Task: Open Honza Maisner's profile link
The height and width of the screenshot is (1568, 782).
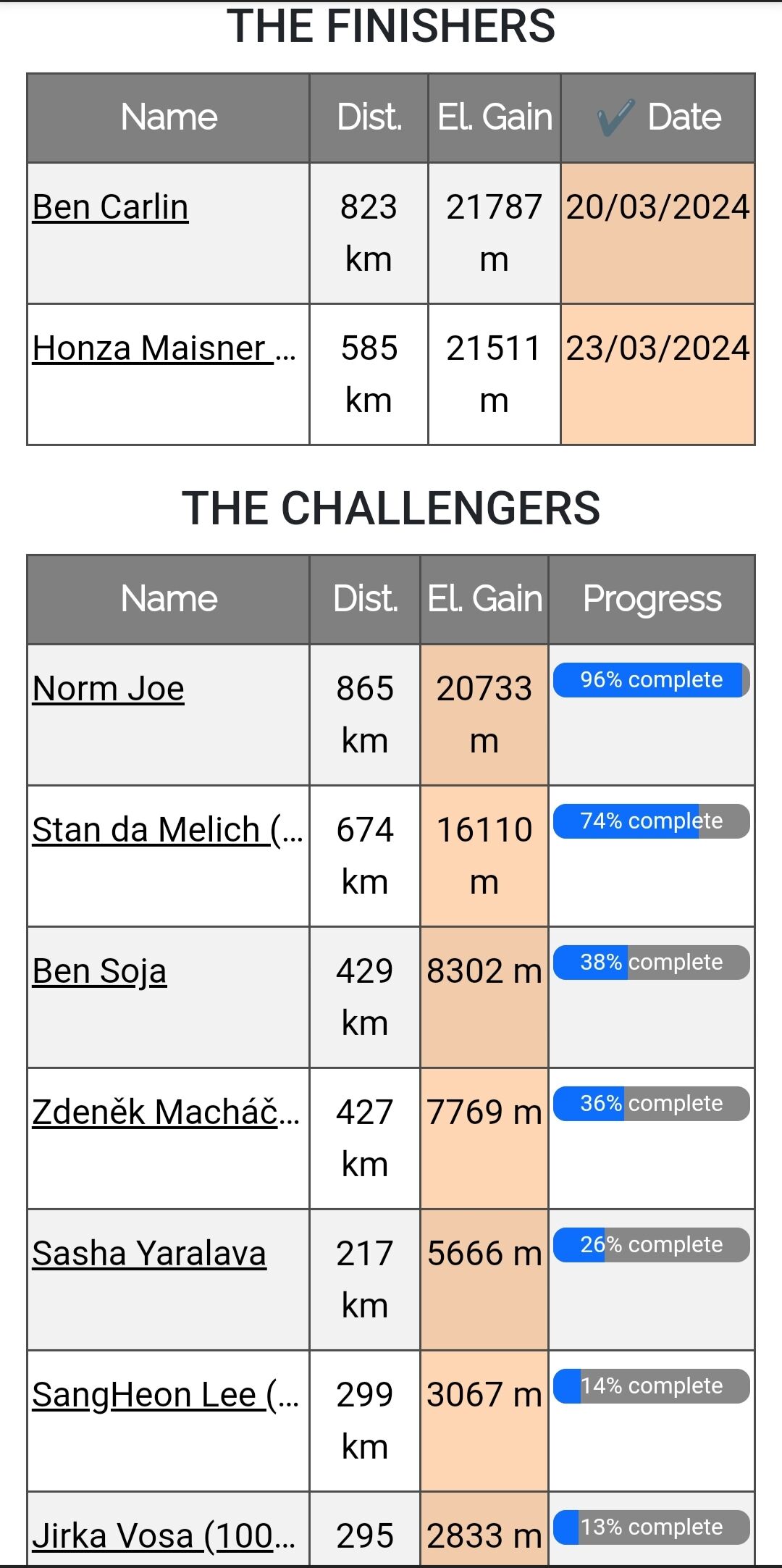Action: (164, 348)
